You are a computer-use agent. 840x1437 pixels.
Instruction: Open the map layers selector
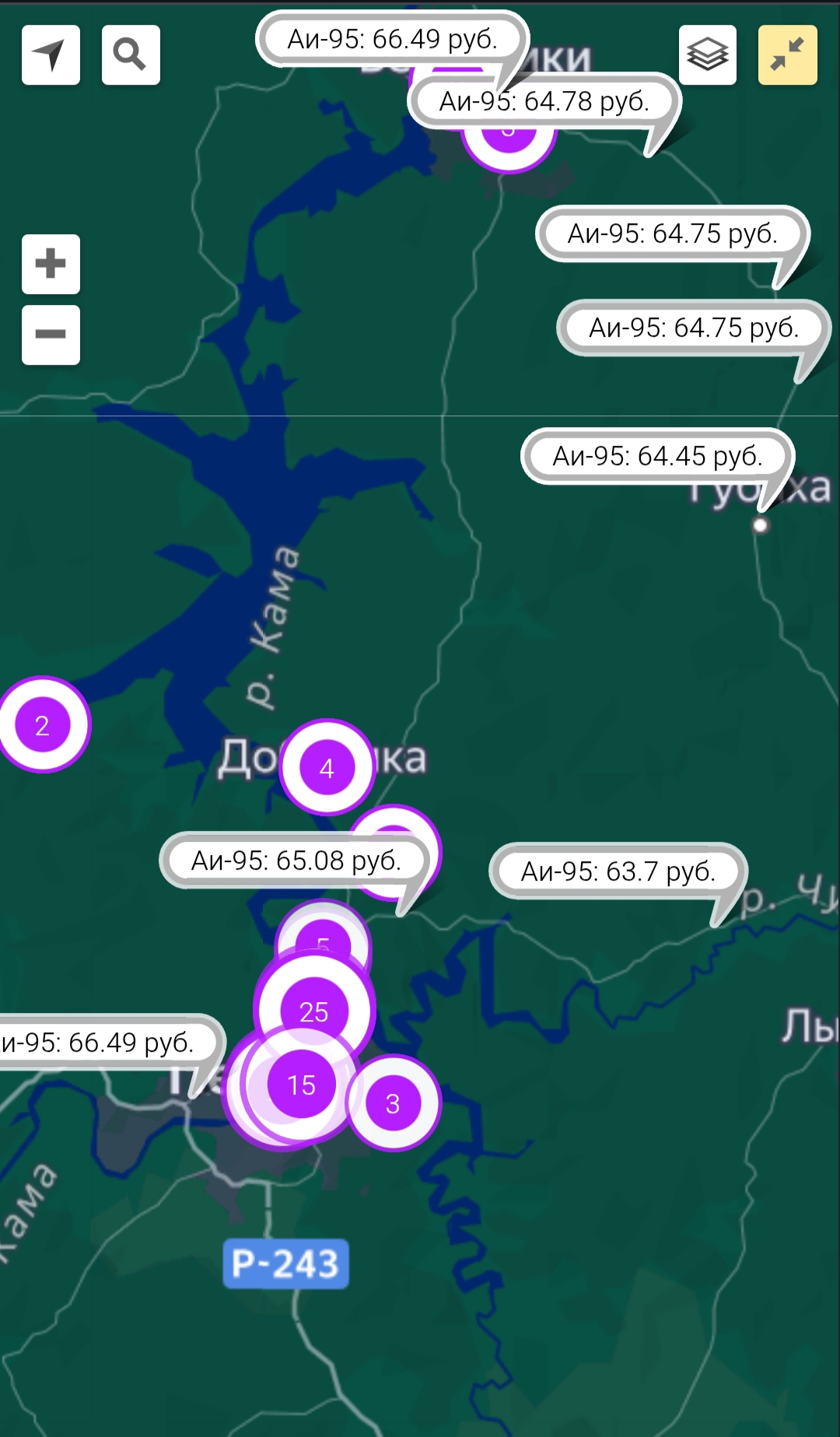[707, 55]
